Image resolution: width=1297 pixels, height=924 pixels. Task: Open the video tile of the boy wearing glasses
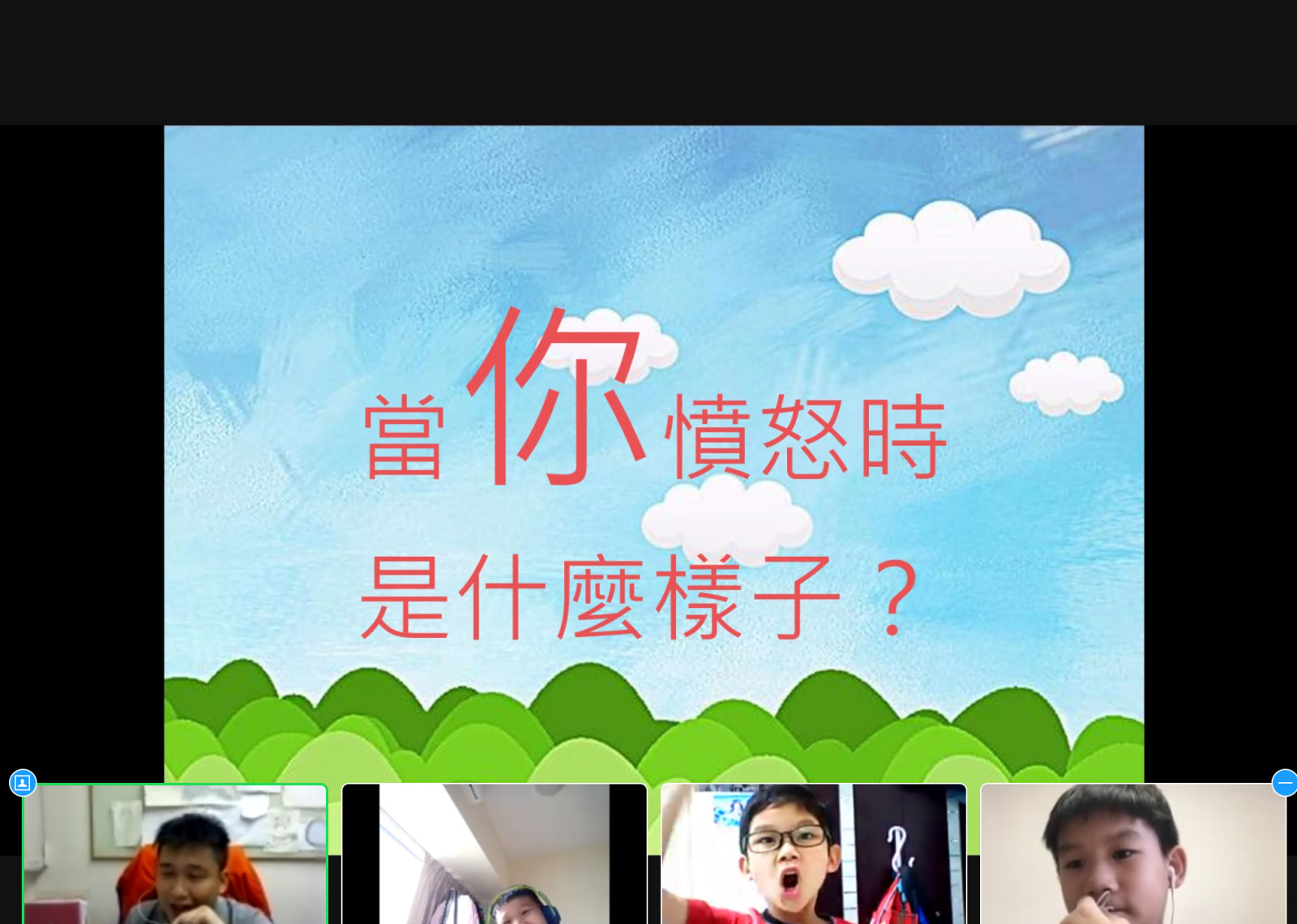(x=813, y=855)
